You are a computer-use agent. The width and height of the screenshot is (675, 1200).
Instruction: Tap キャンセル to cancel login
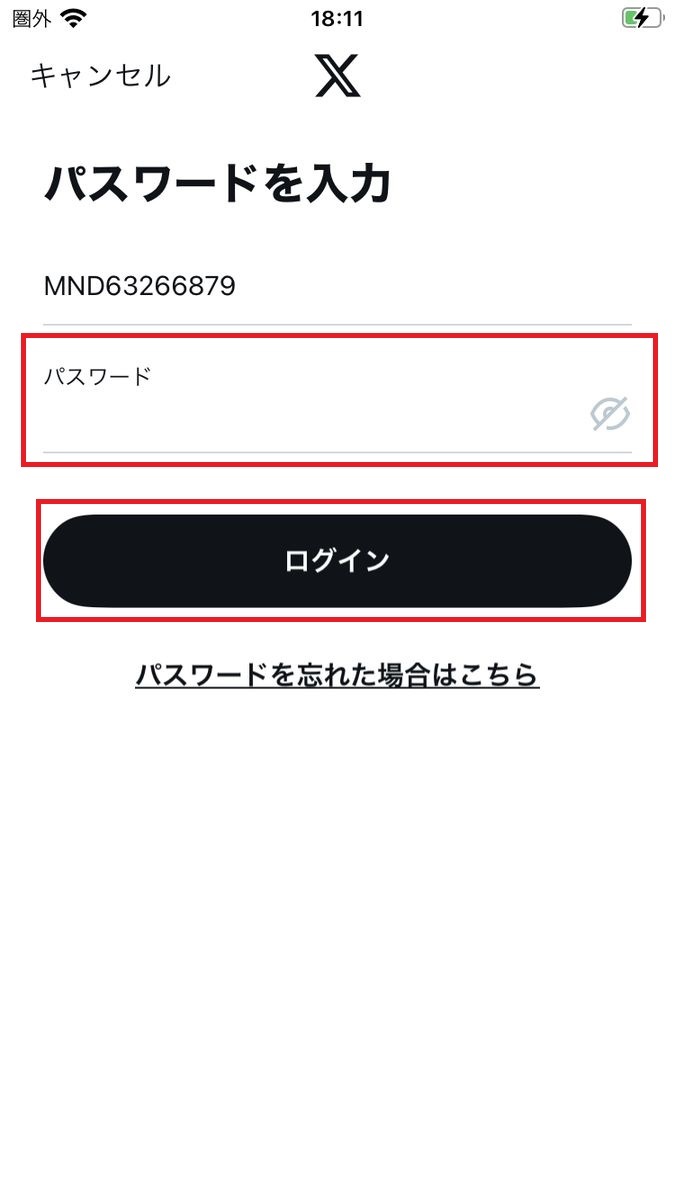point(100,76)
